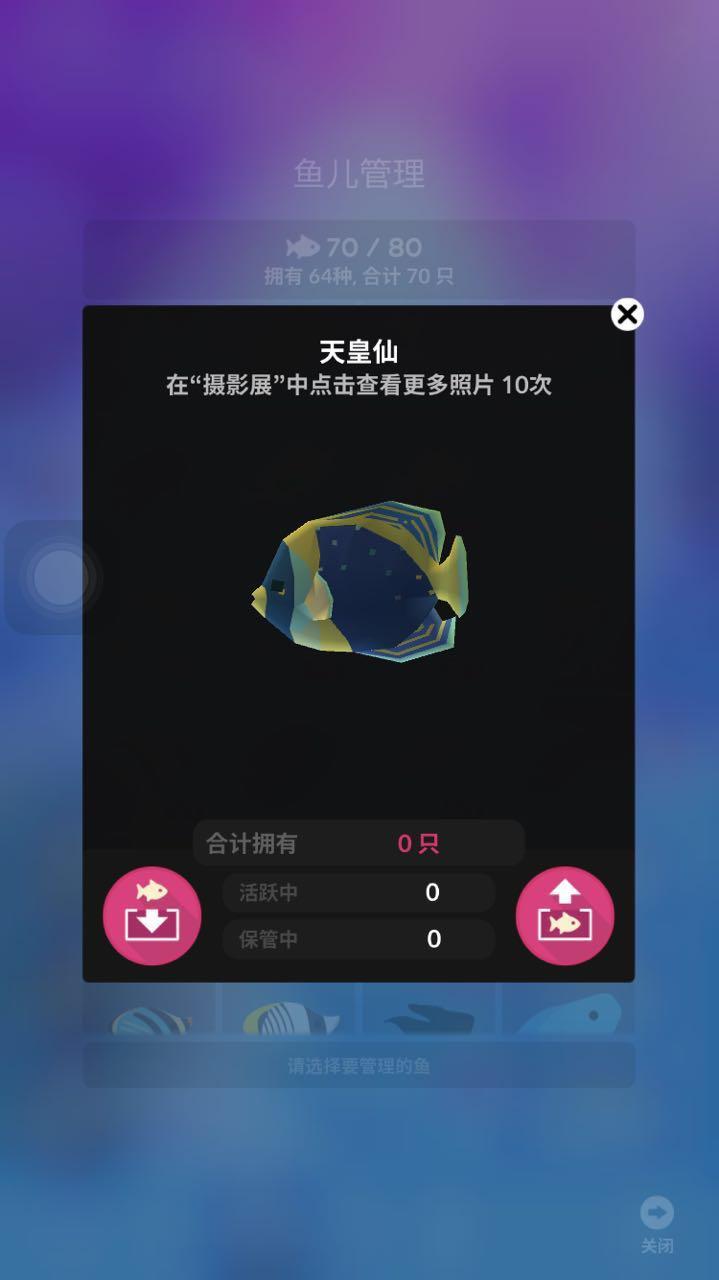Tap the 关闭 arrow button
The width and height of the screenshot is (719, 1280).
click(657, 1214)
